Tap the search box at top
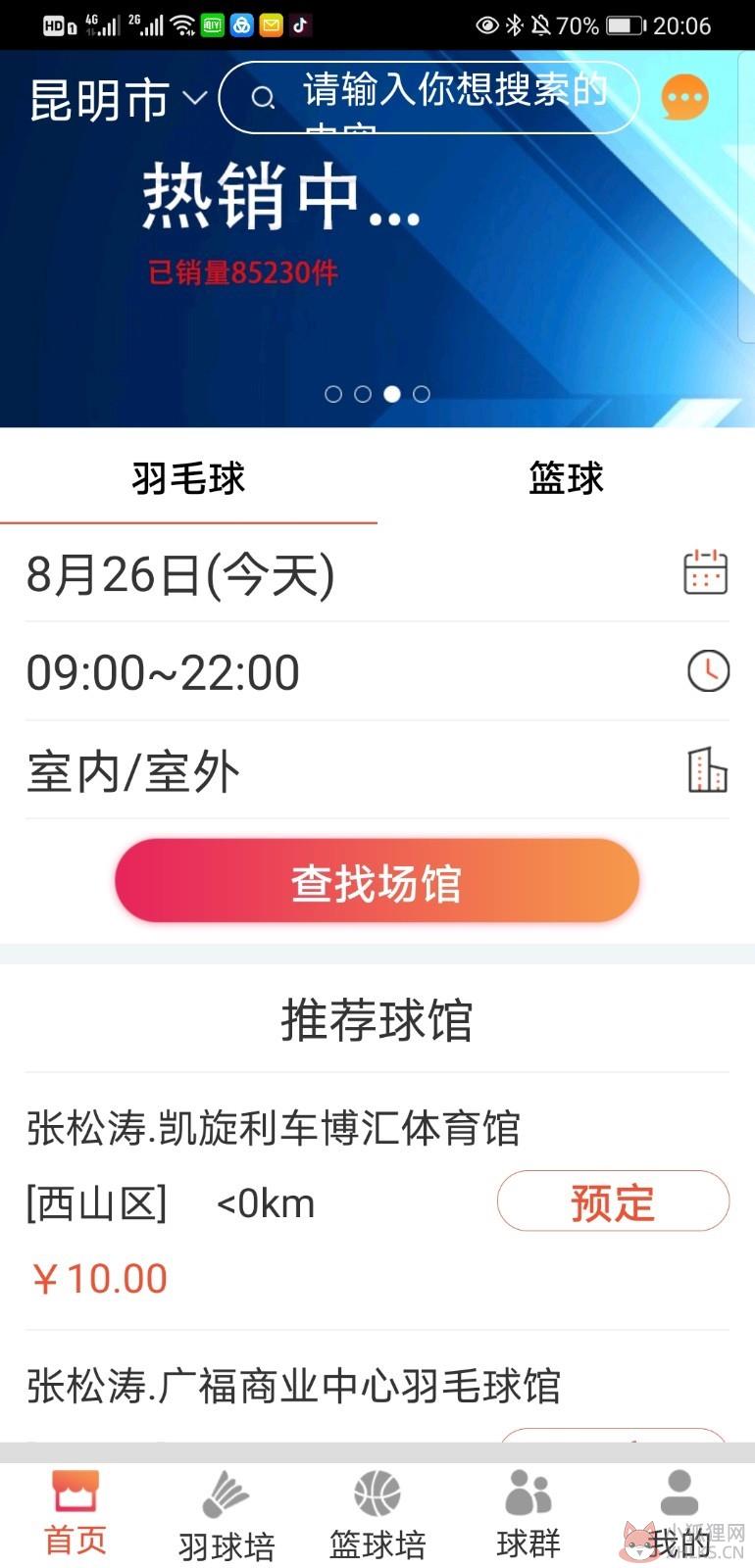Viewport: 755px width, 1568px height. 428,97
